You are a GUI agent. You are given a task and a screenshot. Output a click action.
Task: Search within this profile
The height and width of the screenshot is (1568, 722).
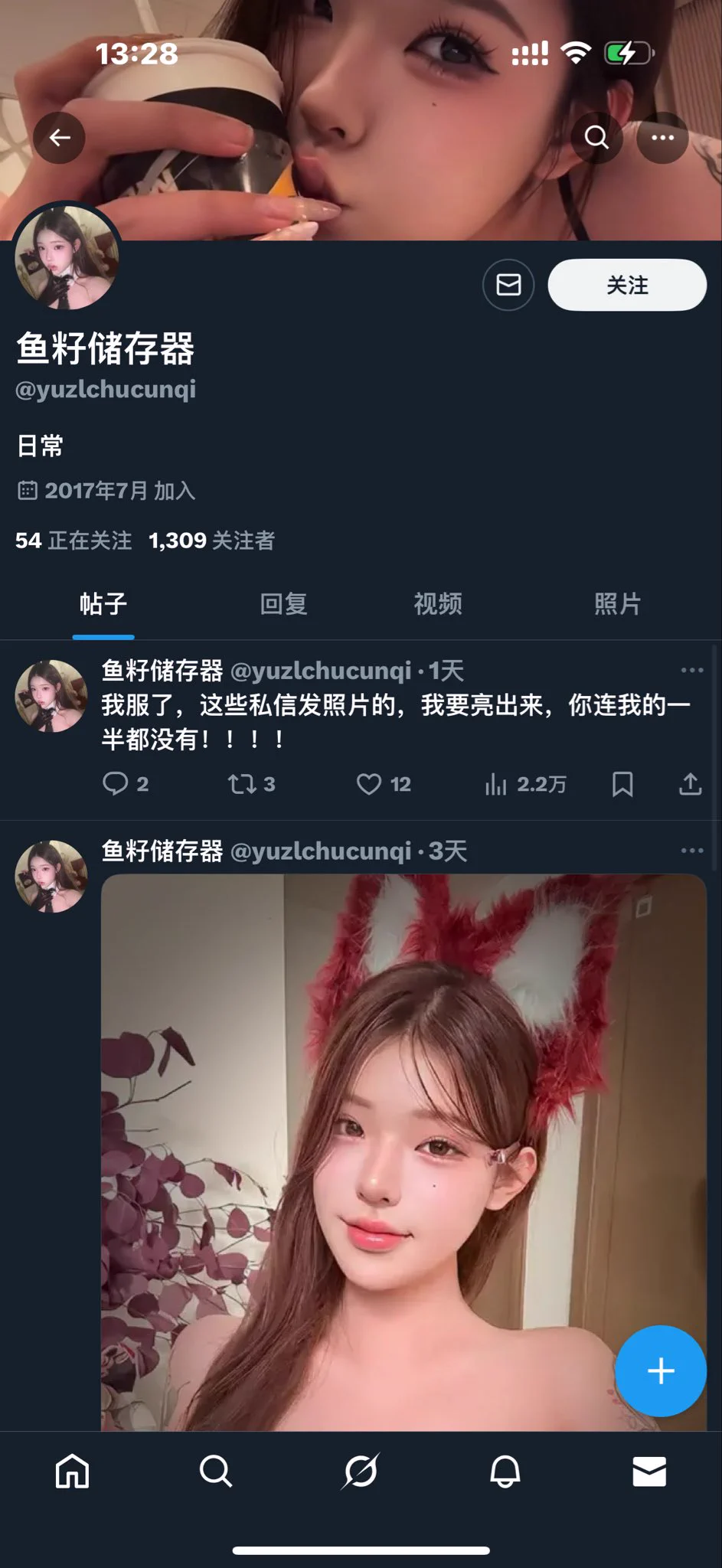(x=596, y=138)
